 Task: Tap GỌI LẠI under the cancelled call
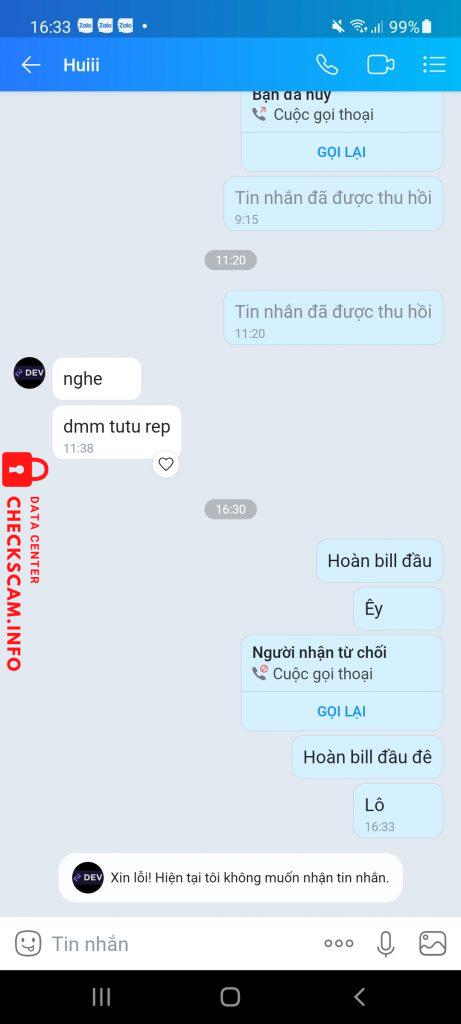(x=342, y=152)
